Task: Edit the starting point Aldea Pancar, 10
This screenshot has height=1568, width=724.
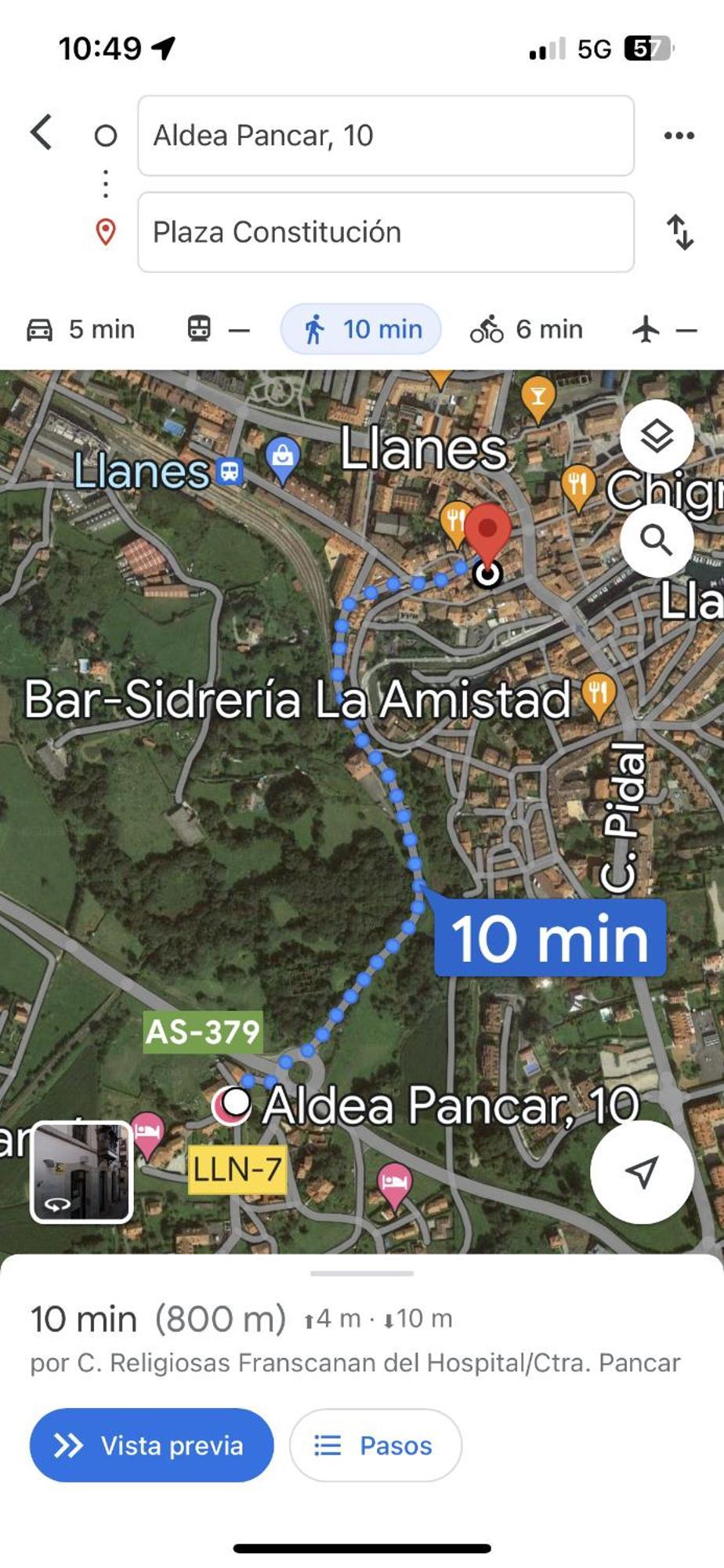Action: coord(386,136)
